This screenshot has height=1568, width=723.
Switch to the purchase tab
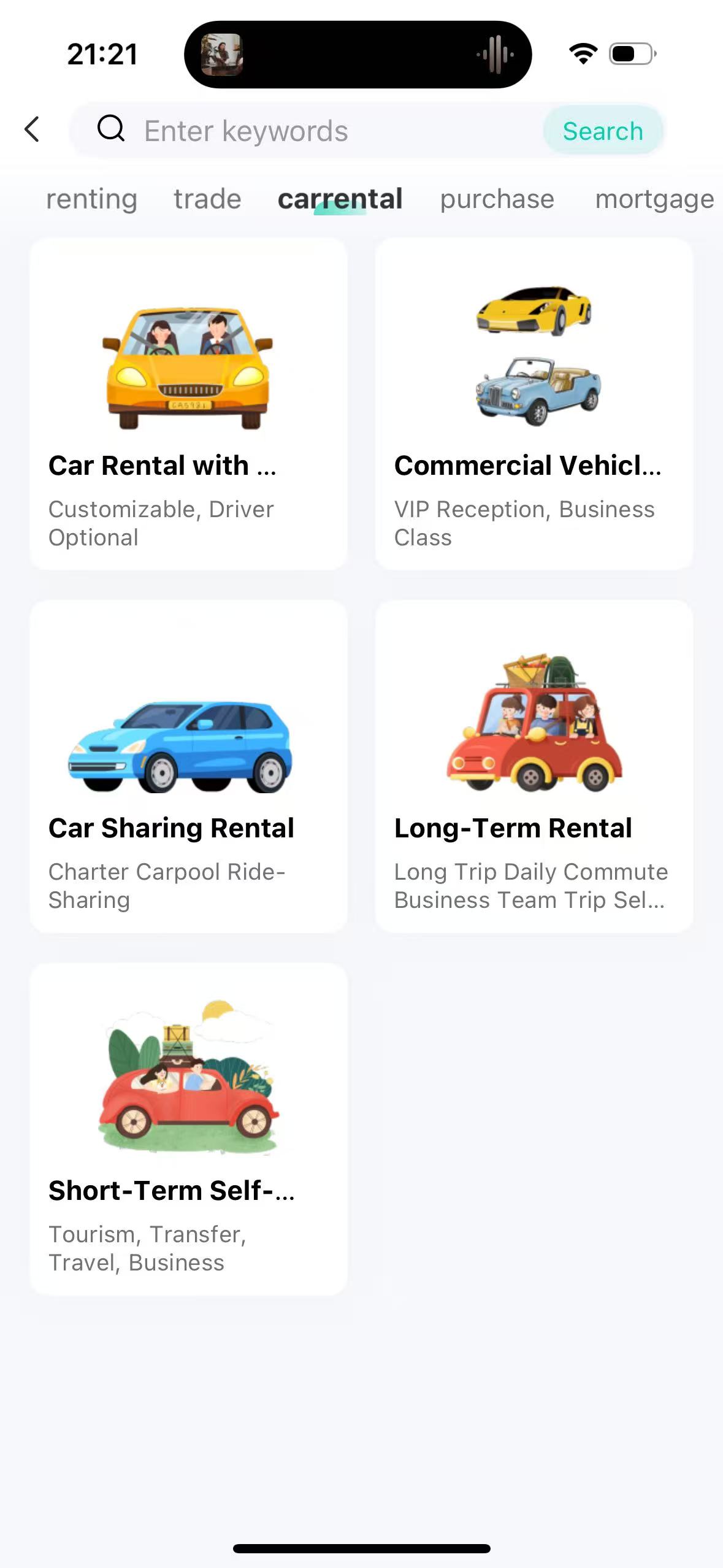[497, 199]
